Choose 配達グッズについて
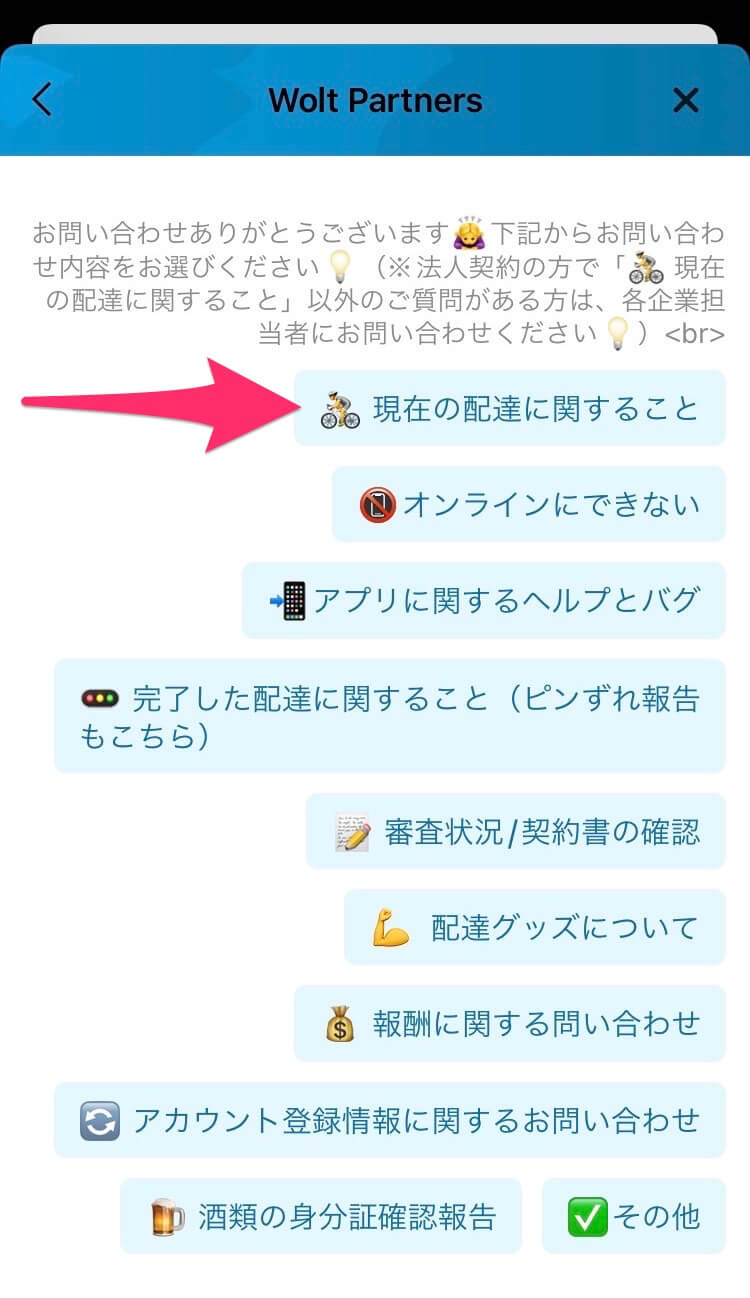 (535, 928)
